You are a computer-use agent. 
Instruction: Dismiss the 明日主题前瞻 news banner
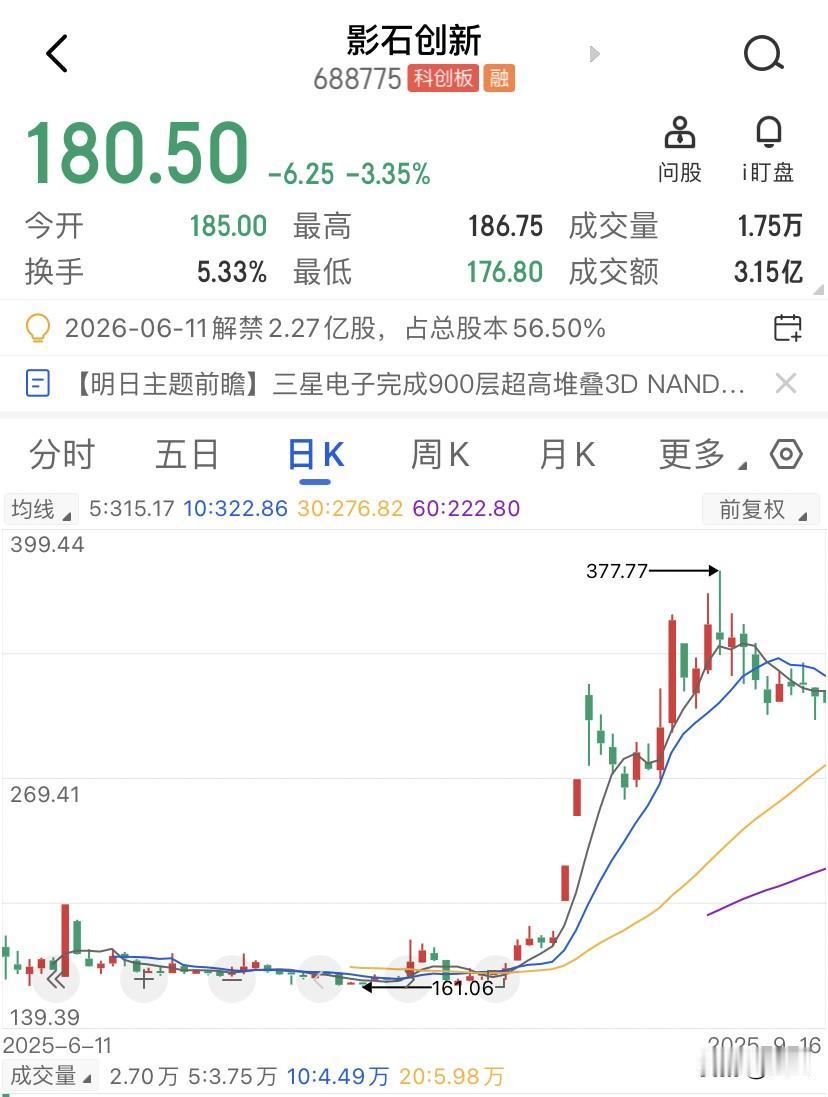click(x=786, y=383)
